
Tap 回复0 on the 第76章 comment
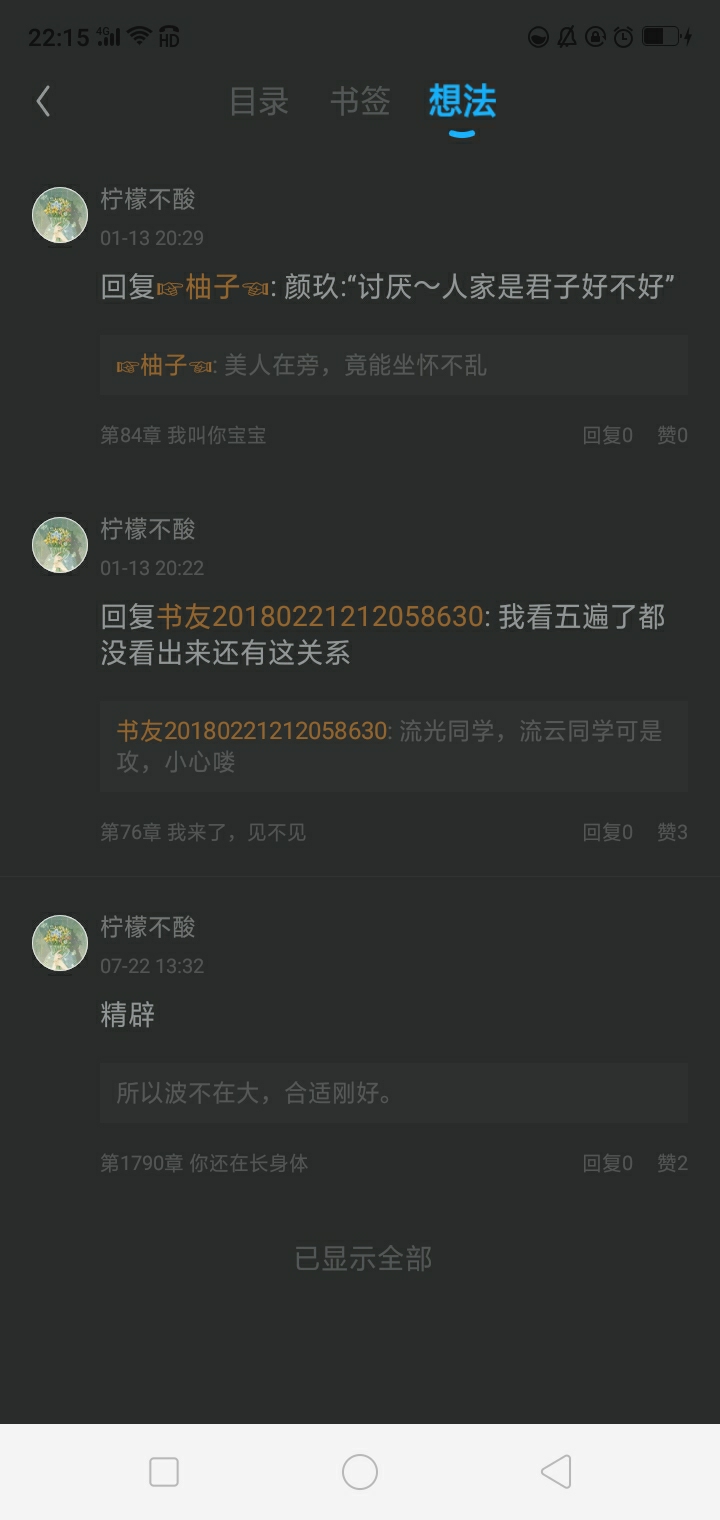(608, 832)
